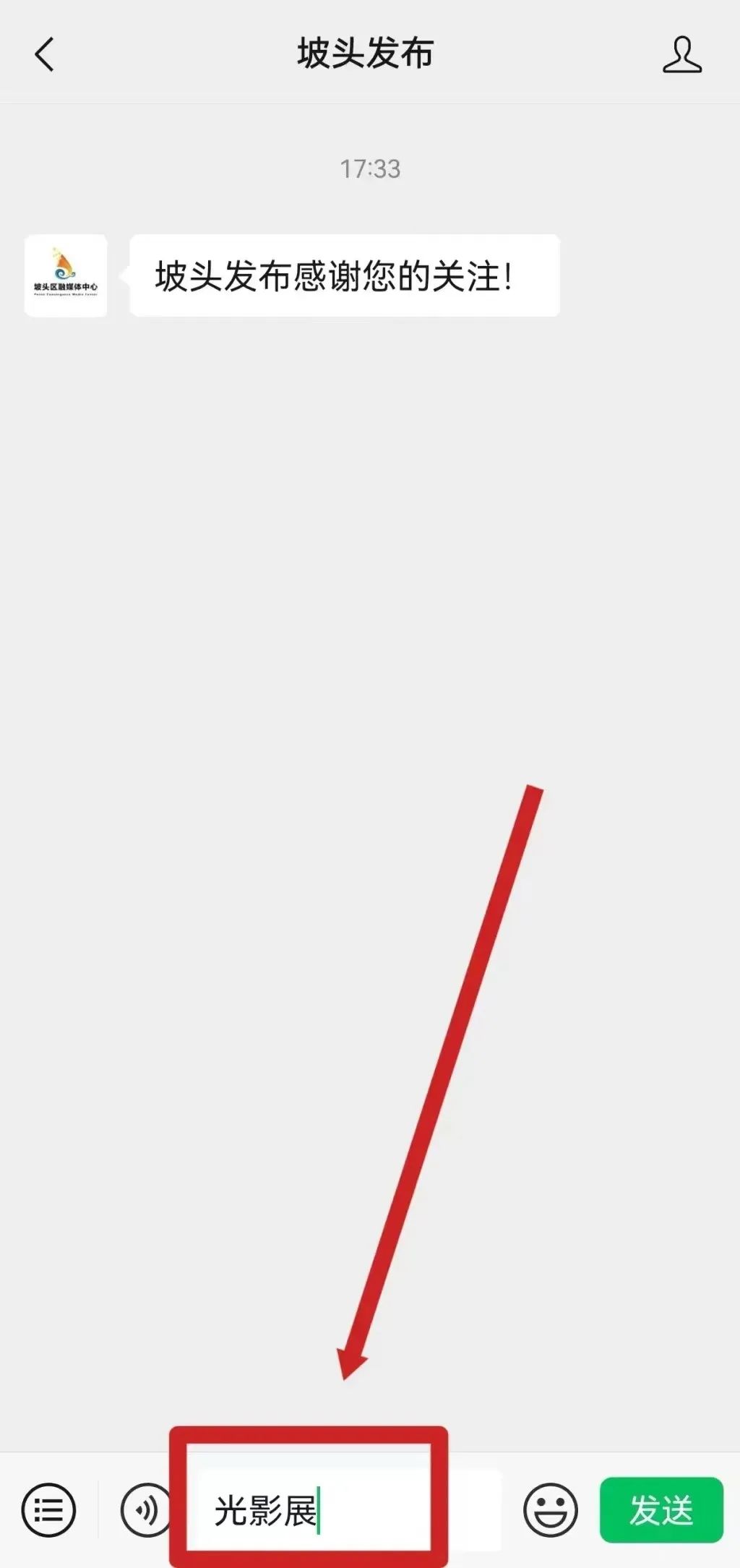Go back from the 坡头发布 chat
Screen dimensions: 740x1568
coord(45,55)
